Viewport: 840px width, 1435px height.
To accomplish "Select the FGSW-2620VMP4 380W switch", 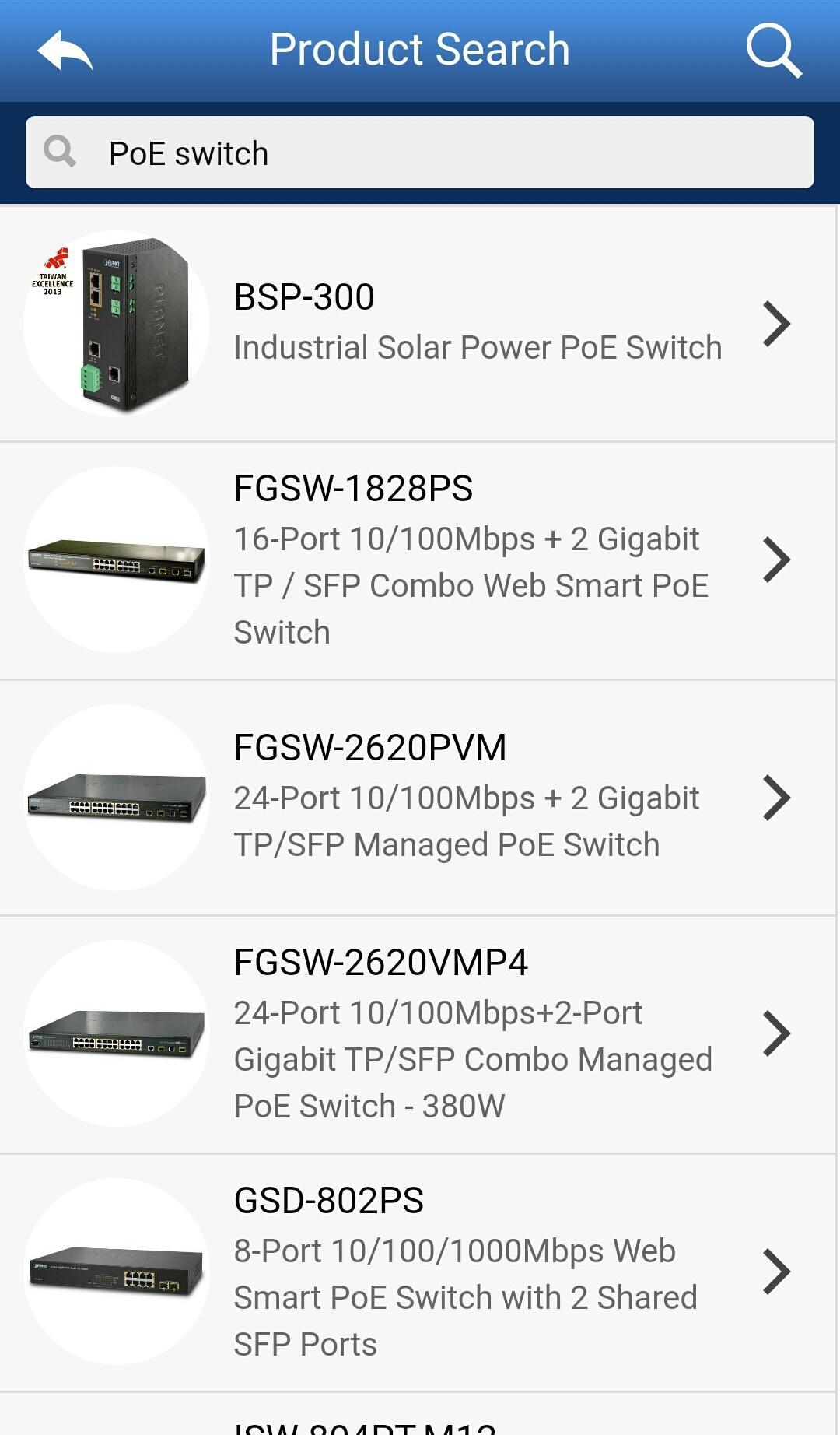I will pyautogui.click(x=418, y=1035).
